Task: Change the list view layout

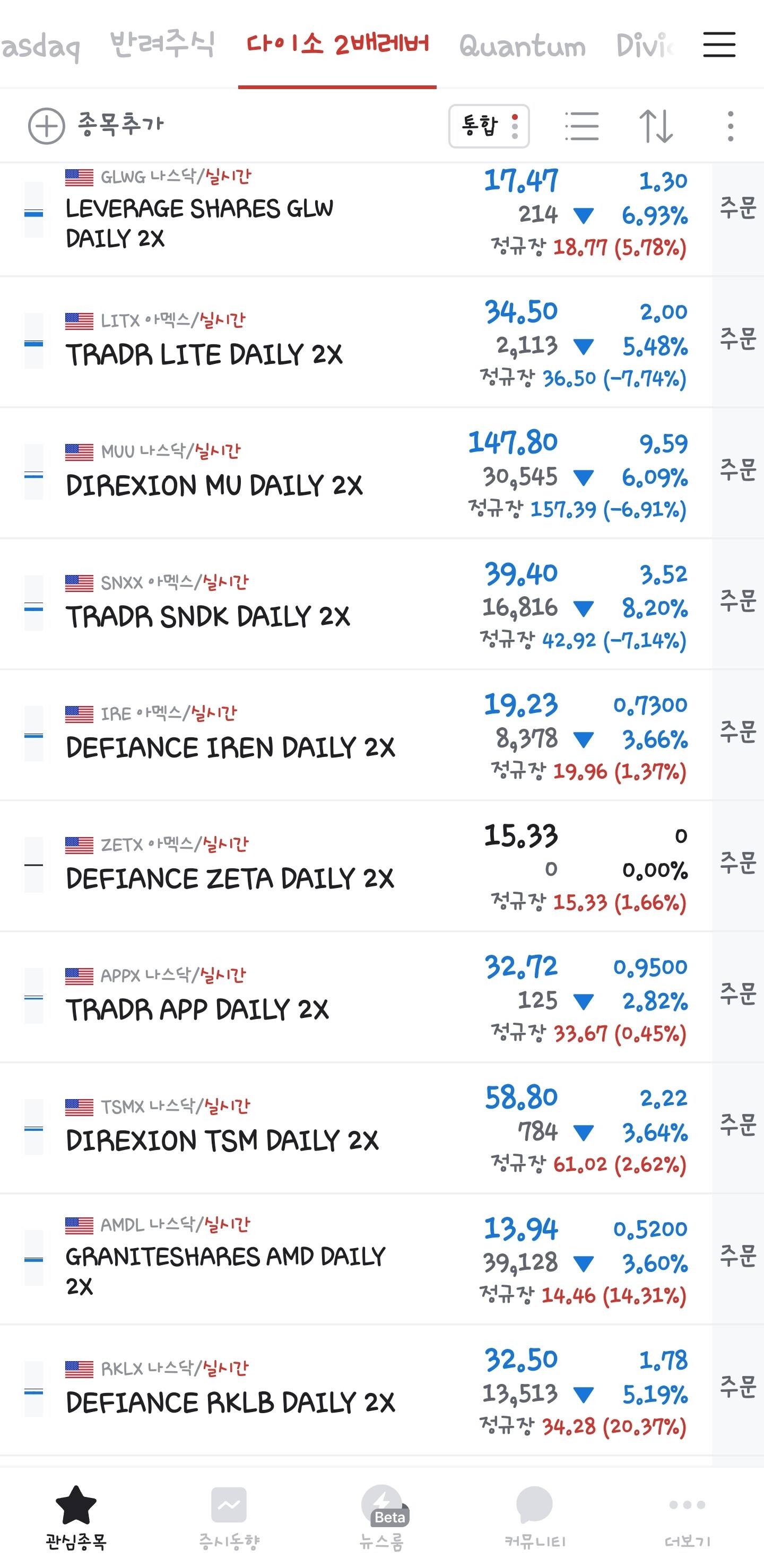Action: pyautogui.click(x=581, y=126)
